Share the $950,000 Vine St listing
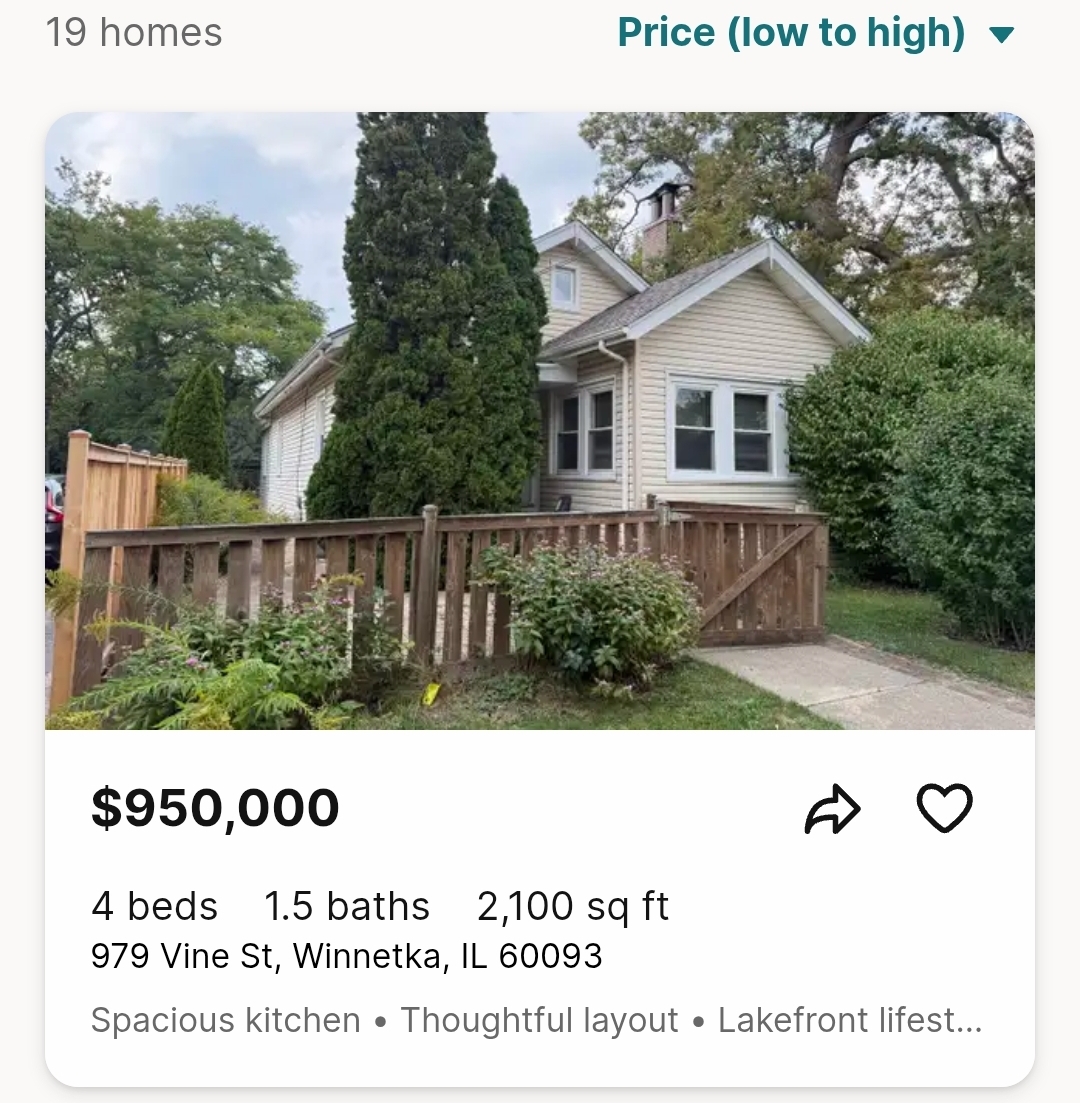This screenshot has height=1103, width=1080. (832, 809)
